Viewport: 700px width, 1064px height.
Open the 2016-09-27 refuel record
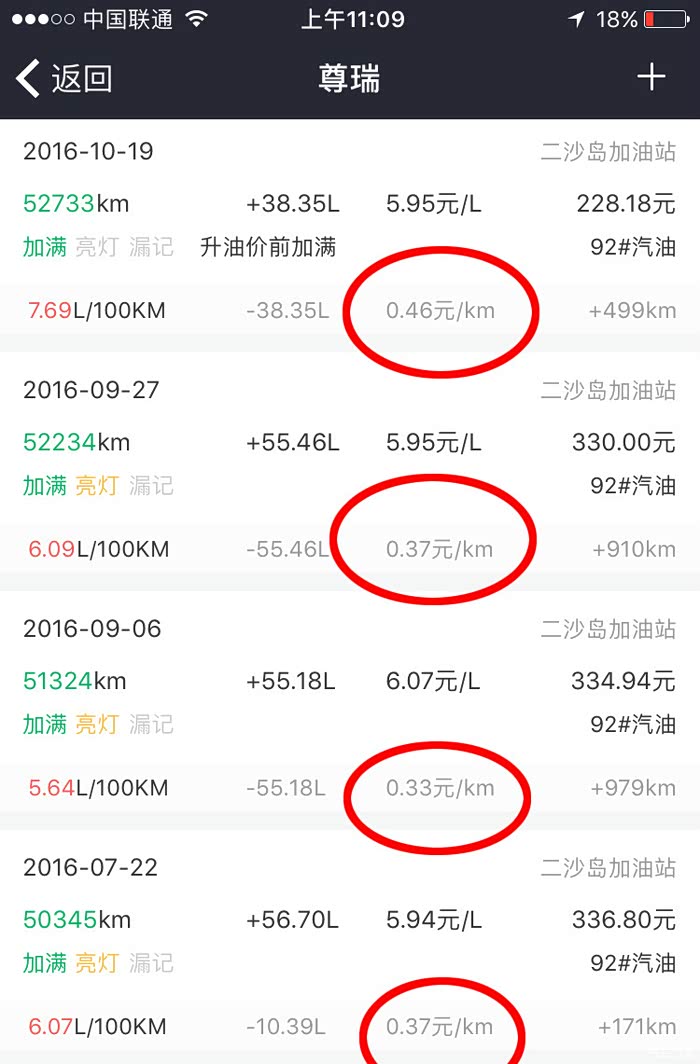pos(350,471)
